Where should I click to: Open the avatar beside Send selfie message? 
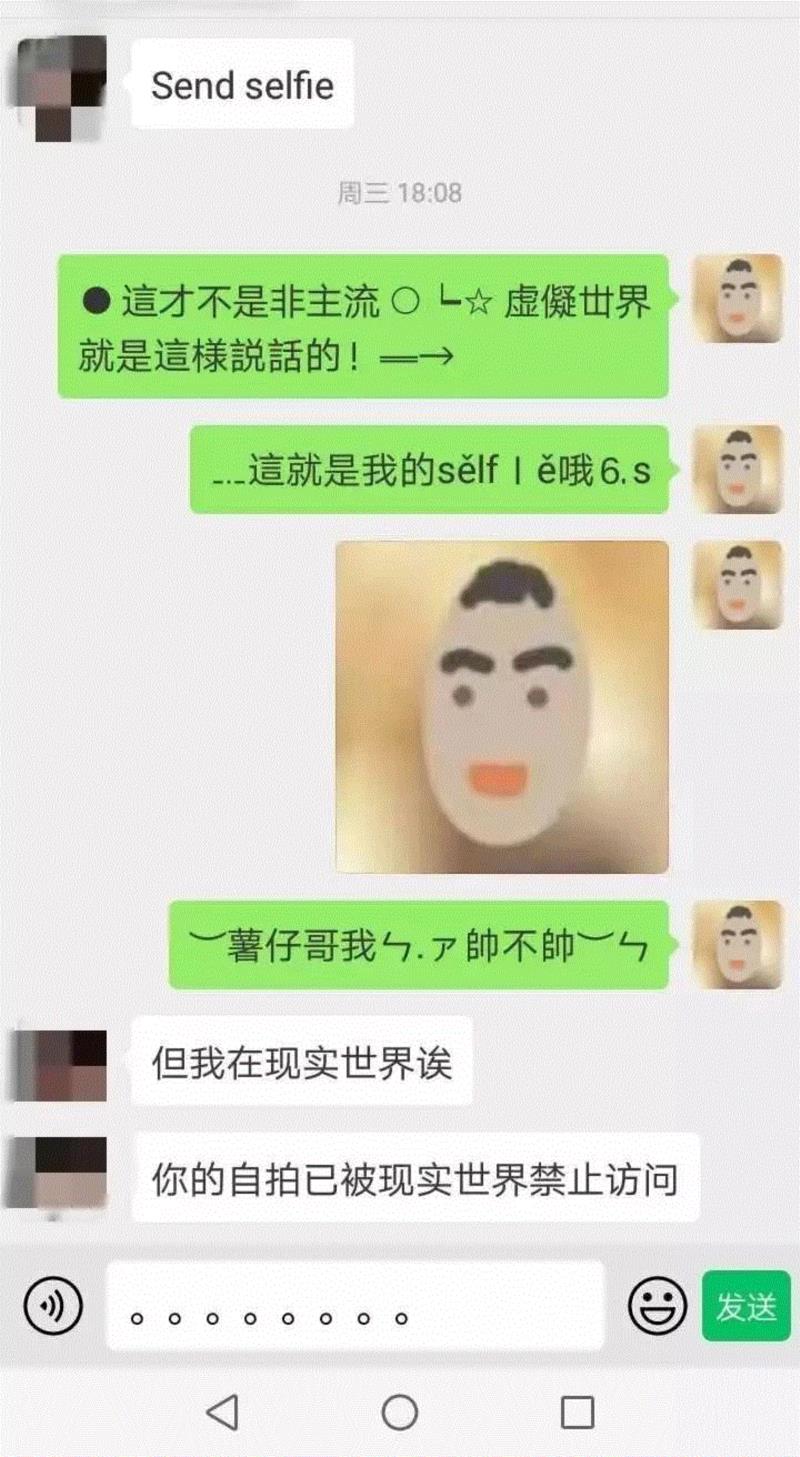[x=70, y=87]
